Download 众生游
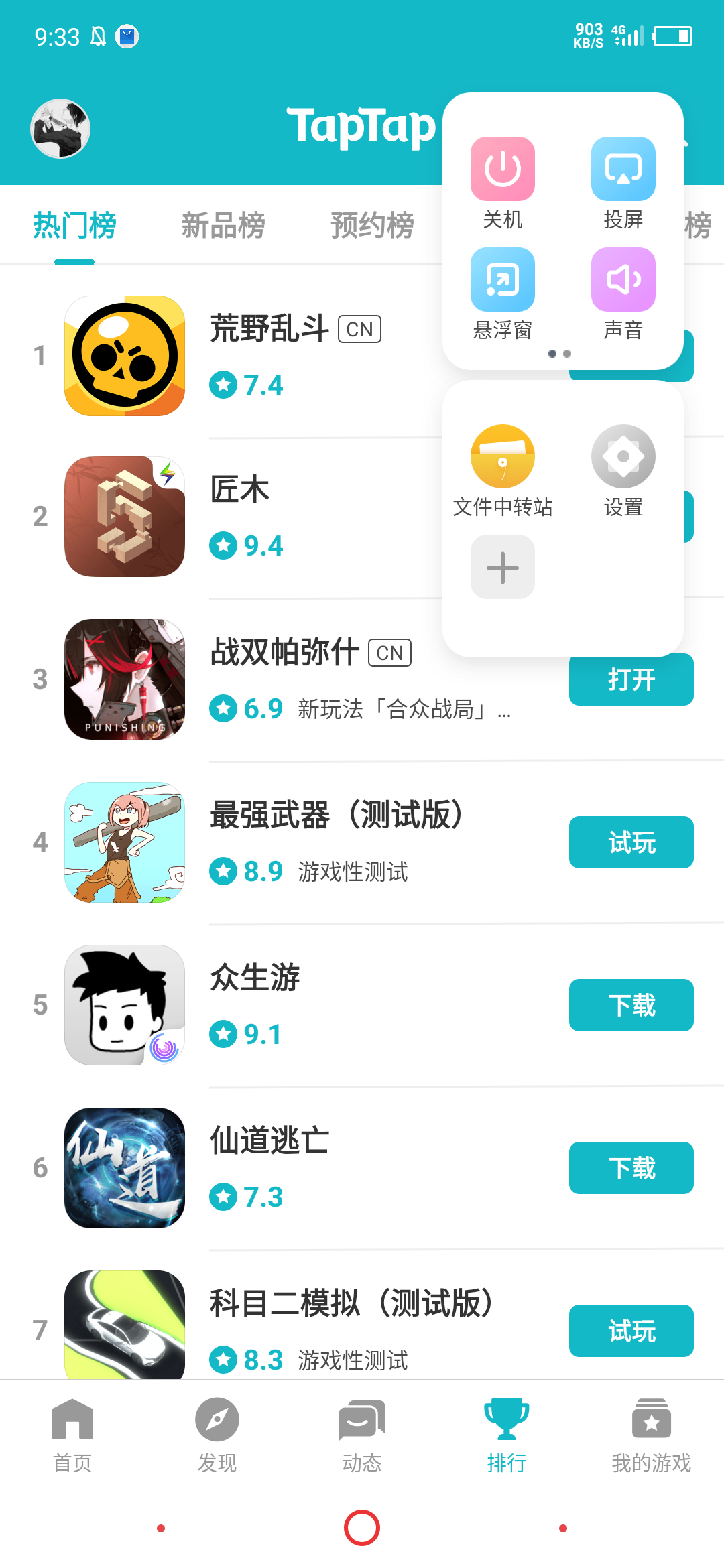724x1568 pixels. pyautogui.click(x=631, y=1005)
